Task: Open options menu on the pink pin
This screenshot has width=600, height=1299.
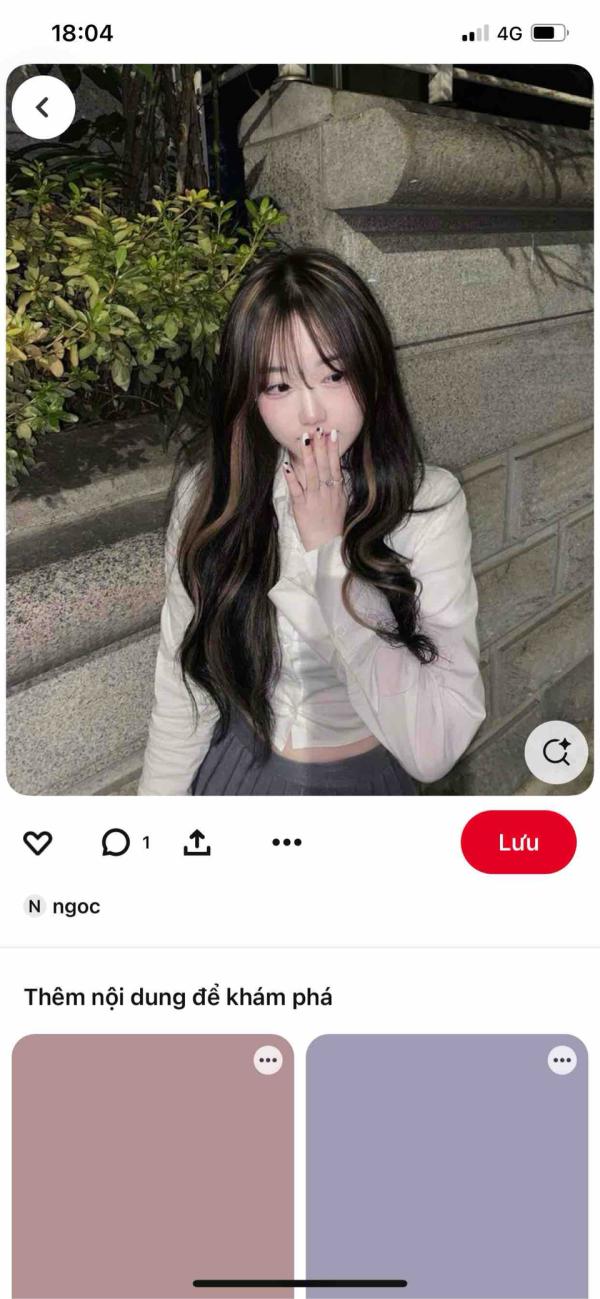Action: (268, 1060)
